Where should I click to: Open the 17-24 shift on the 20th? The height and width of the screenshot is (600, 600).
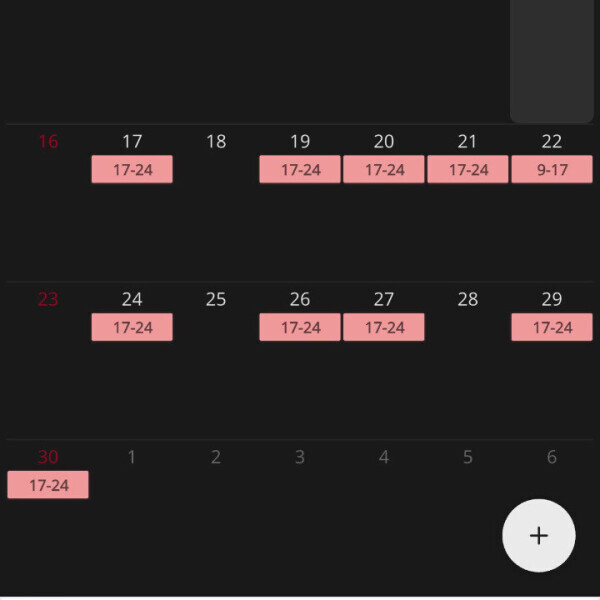[x=384, y=170]
